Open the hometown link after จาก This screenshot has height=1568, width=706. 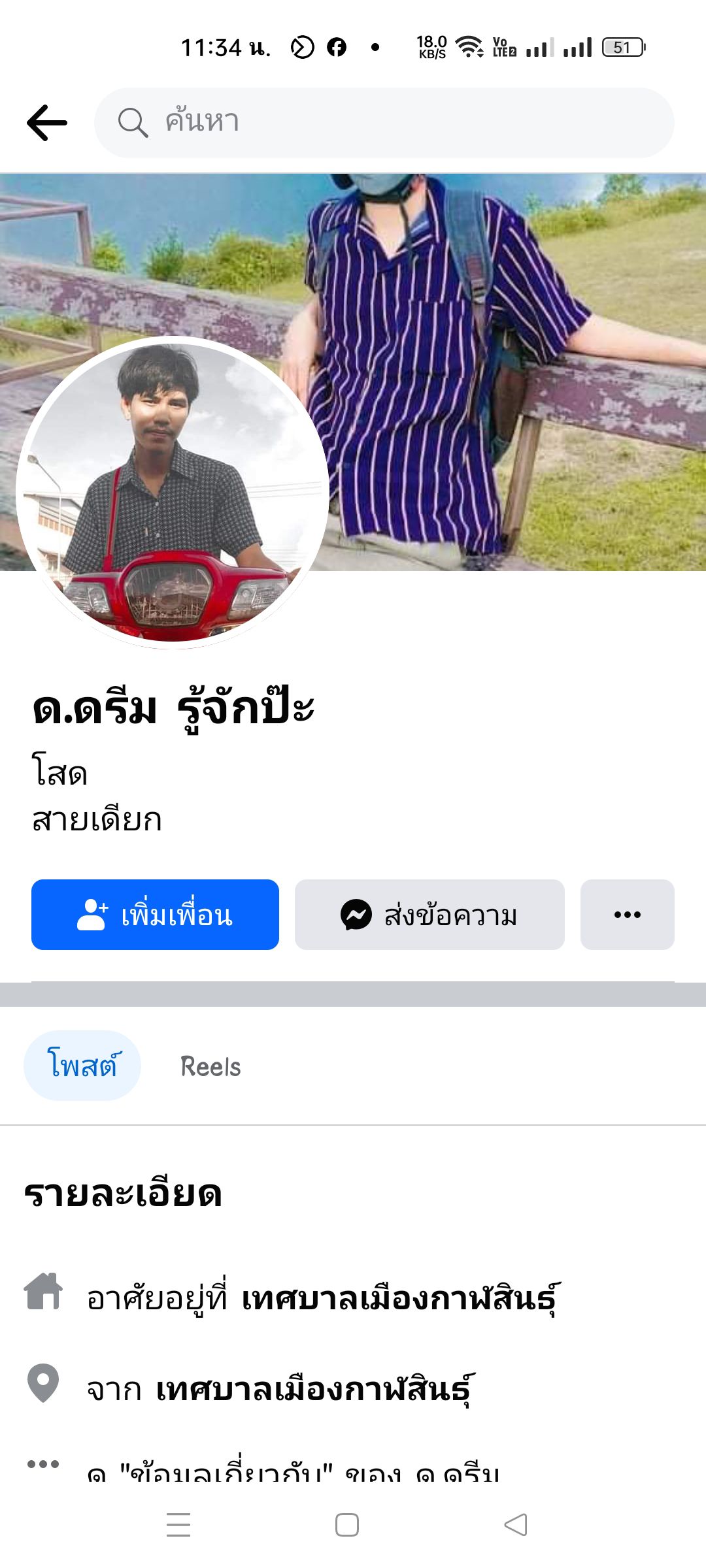315,1390
